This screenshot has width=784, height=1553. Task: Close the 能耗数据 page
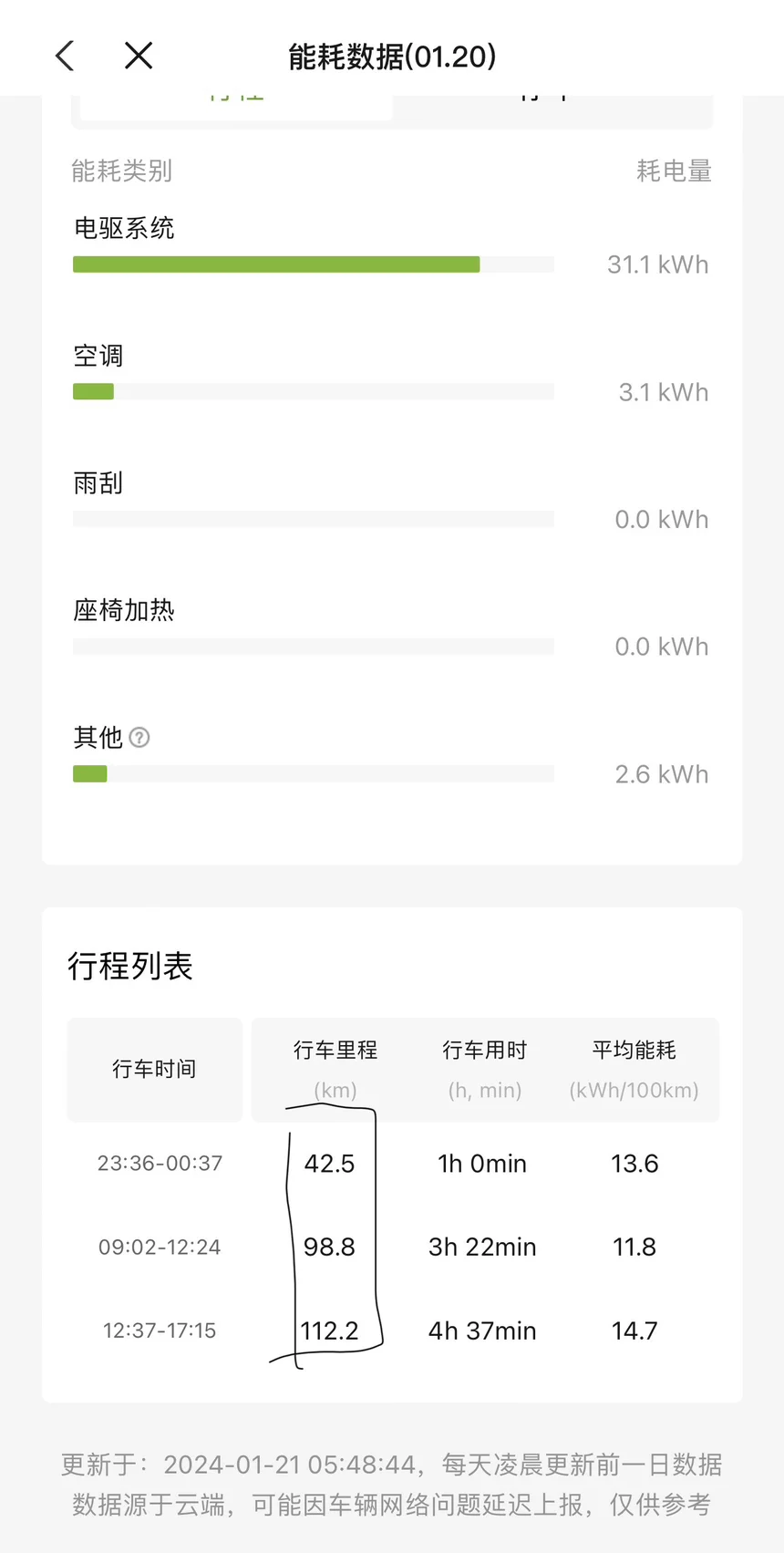[139, 57]
